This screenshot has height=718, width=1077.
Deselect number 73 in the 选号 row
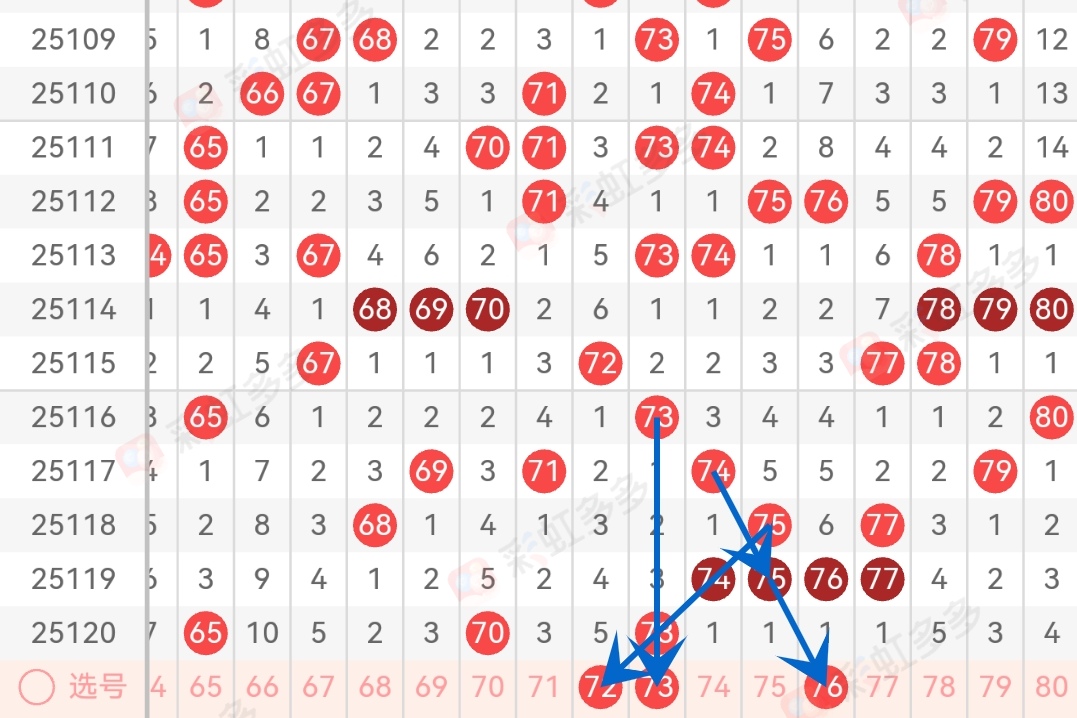[x=656, y=688]
